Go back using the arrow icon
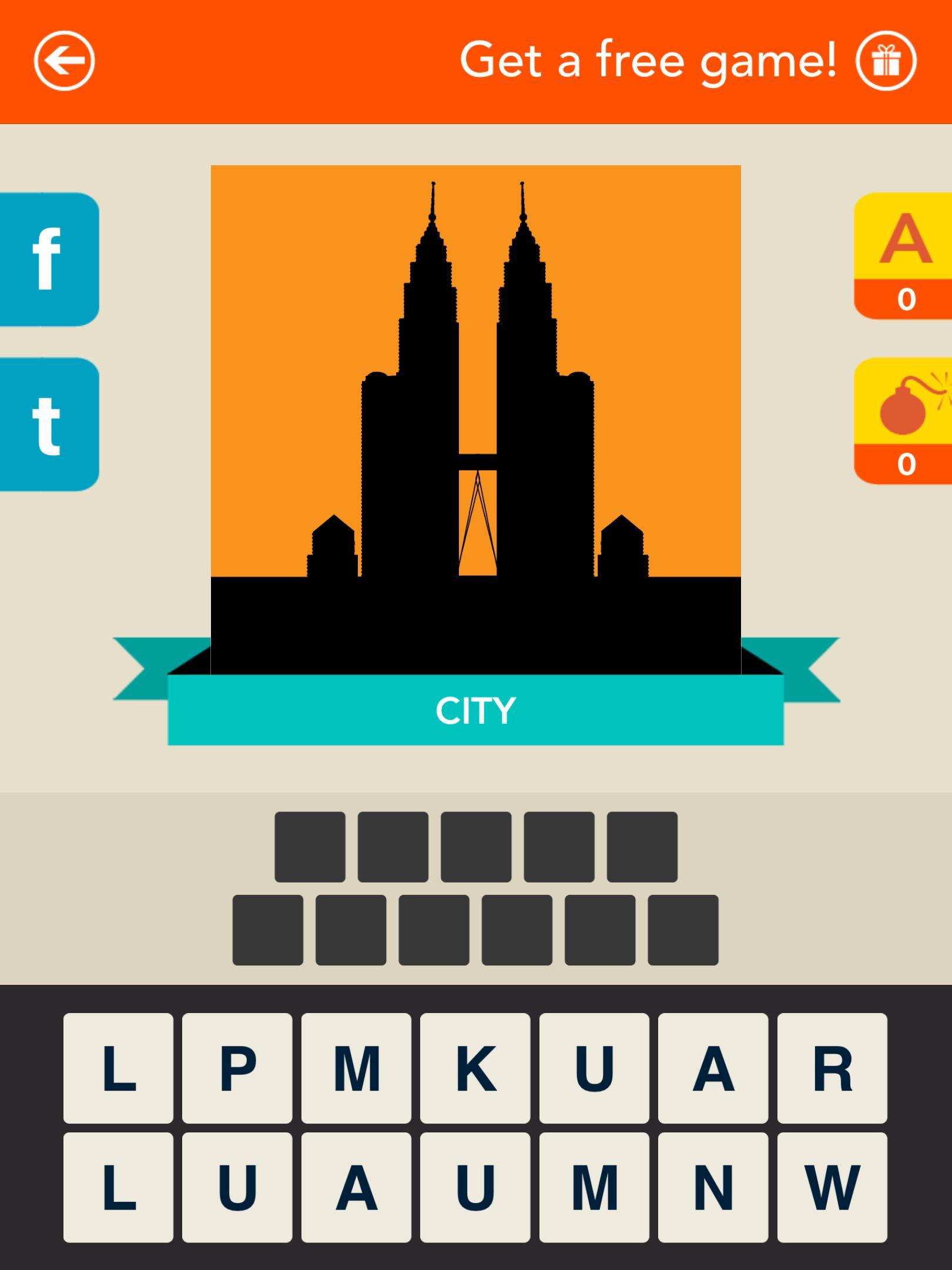 64,61
